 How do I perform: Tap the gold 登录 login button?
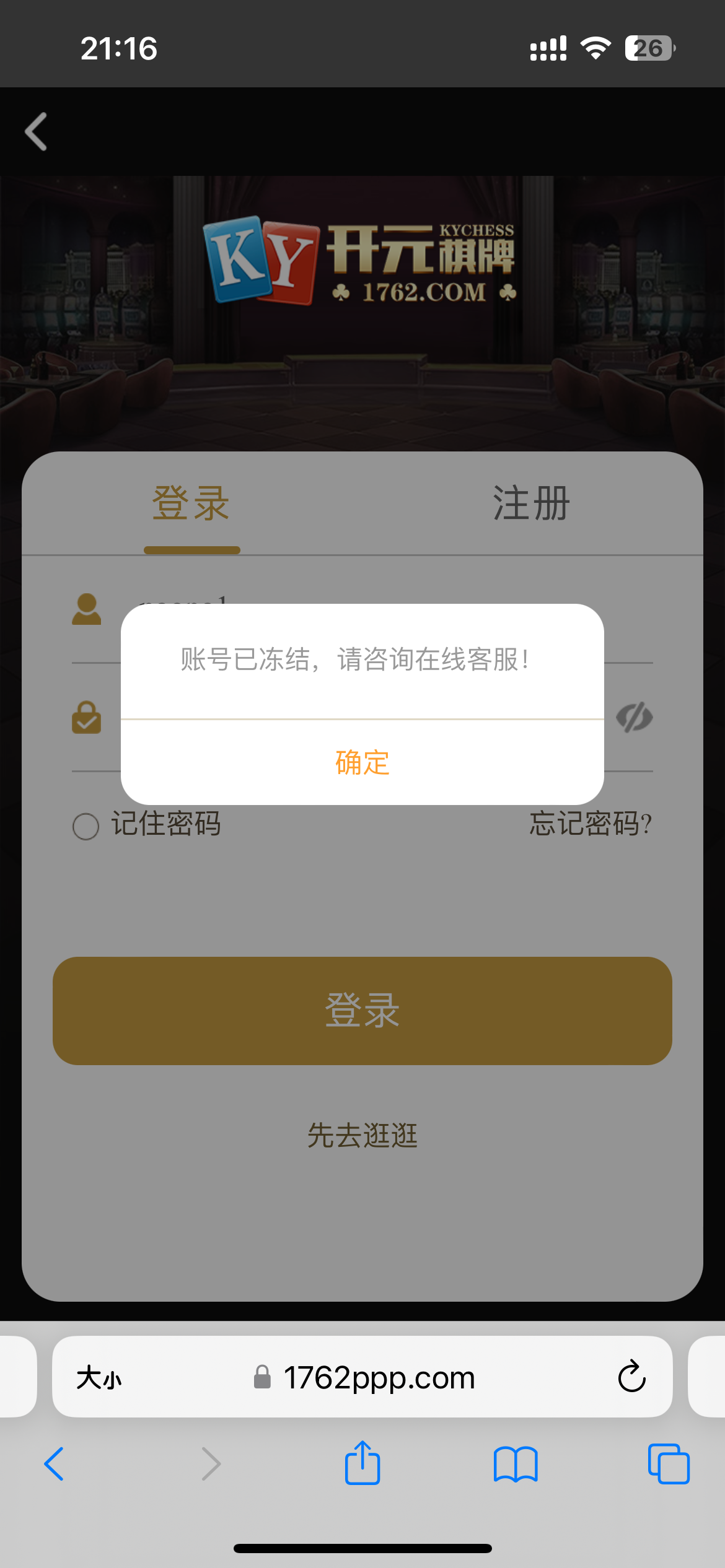(362, 1013)
